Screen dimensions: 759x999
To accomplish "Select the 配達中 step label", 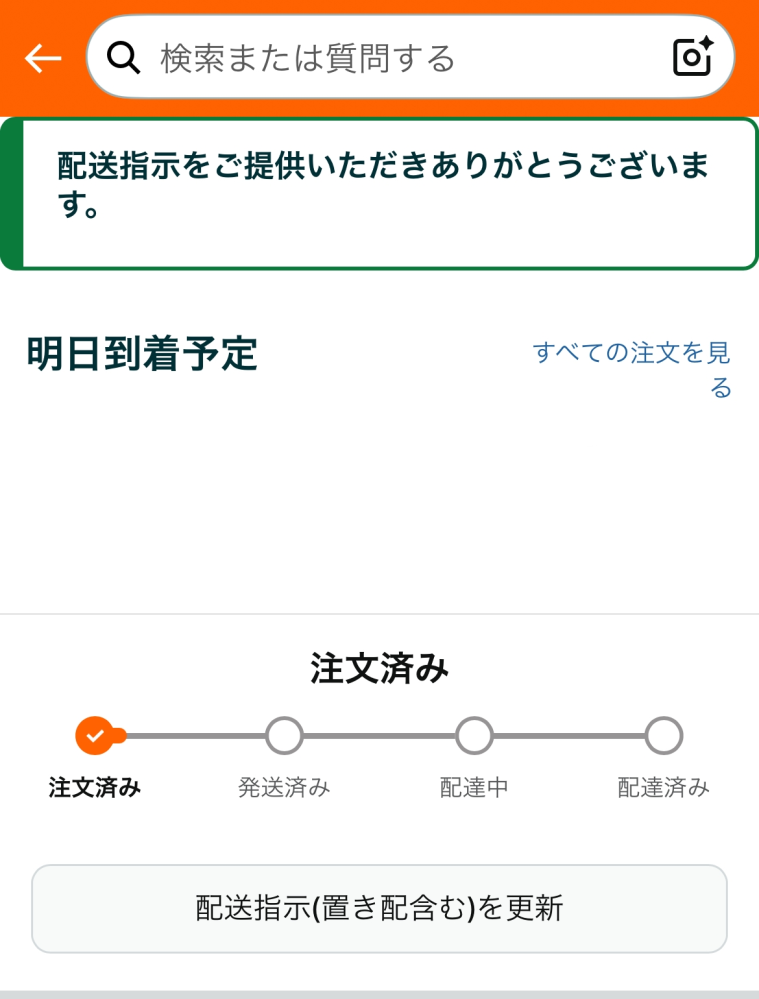I will (x=472, y=788).
